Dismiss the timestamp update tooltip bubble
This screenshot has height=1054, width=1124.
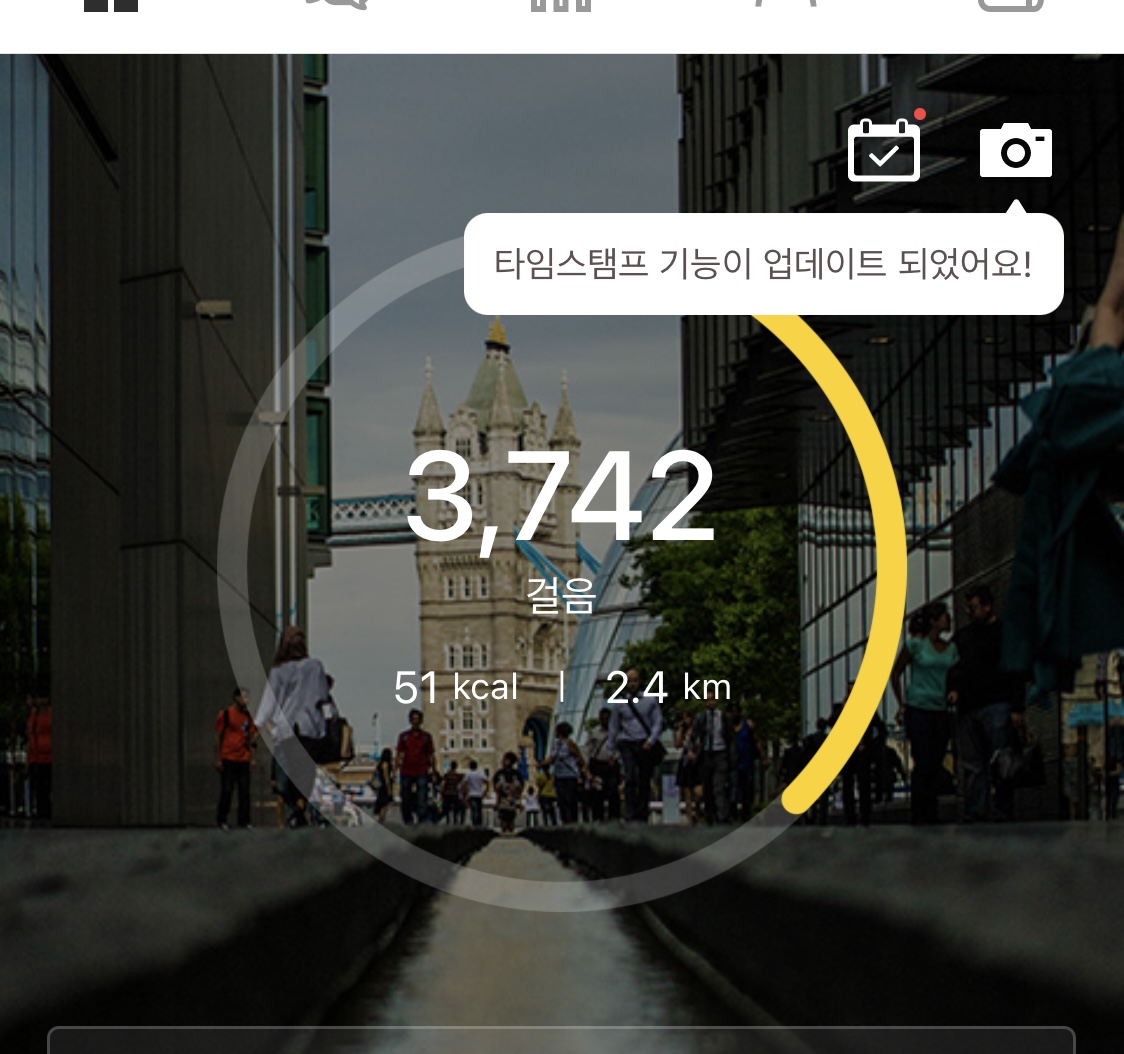coord(763,265)
